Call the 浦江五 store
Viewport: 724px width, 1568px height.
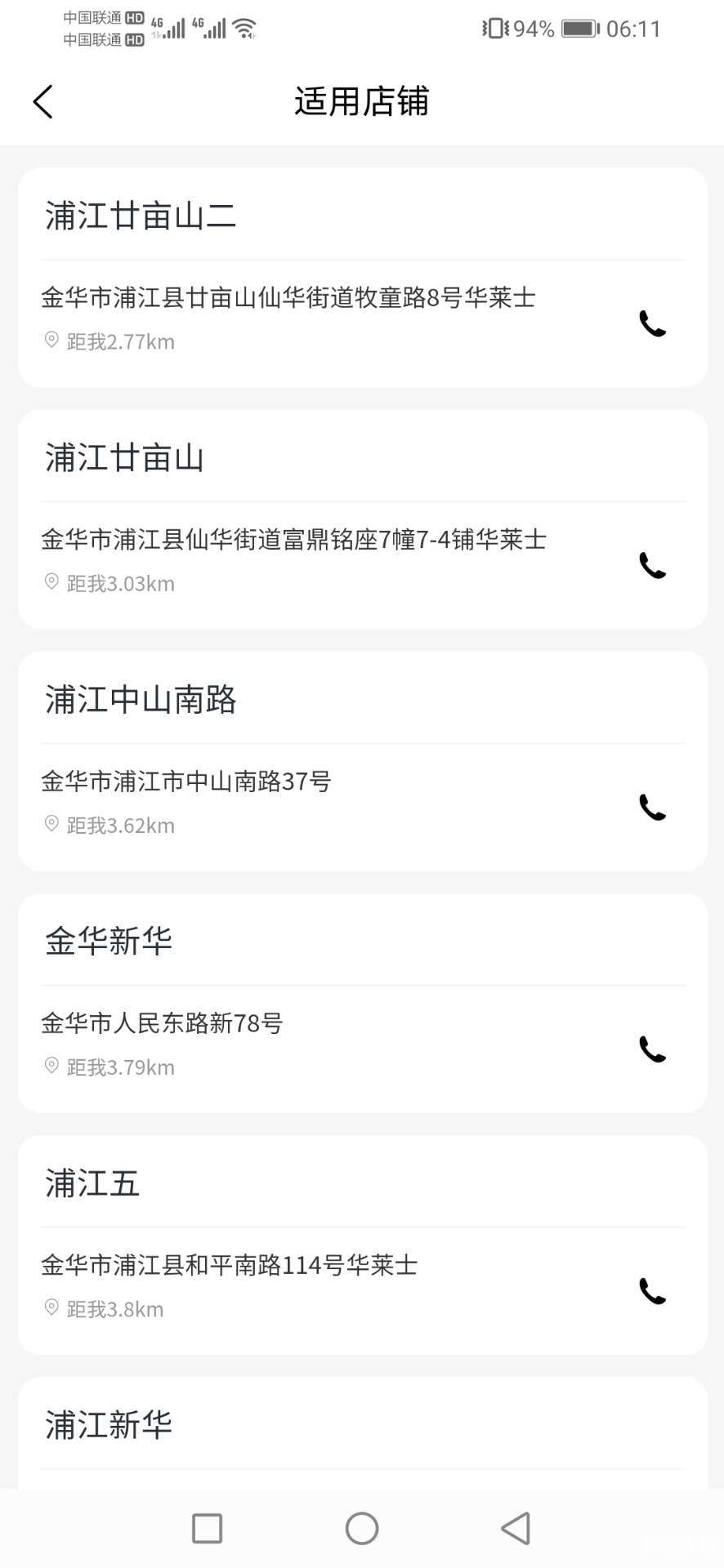652,1291
